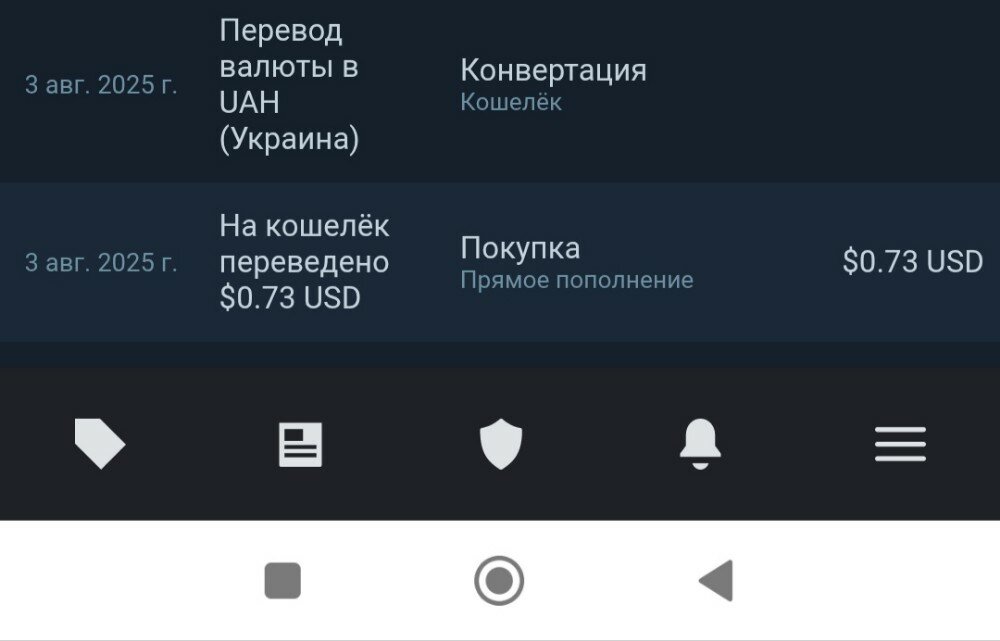This screenshot has width=1000, height=641.
Task: Open the hamburger menu
Action: pos(900,444)
